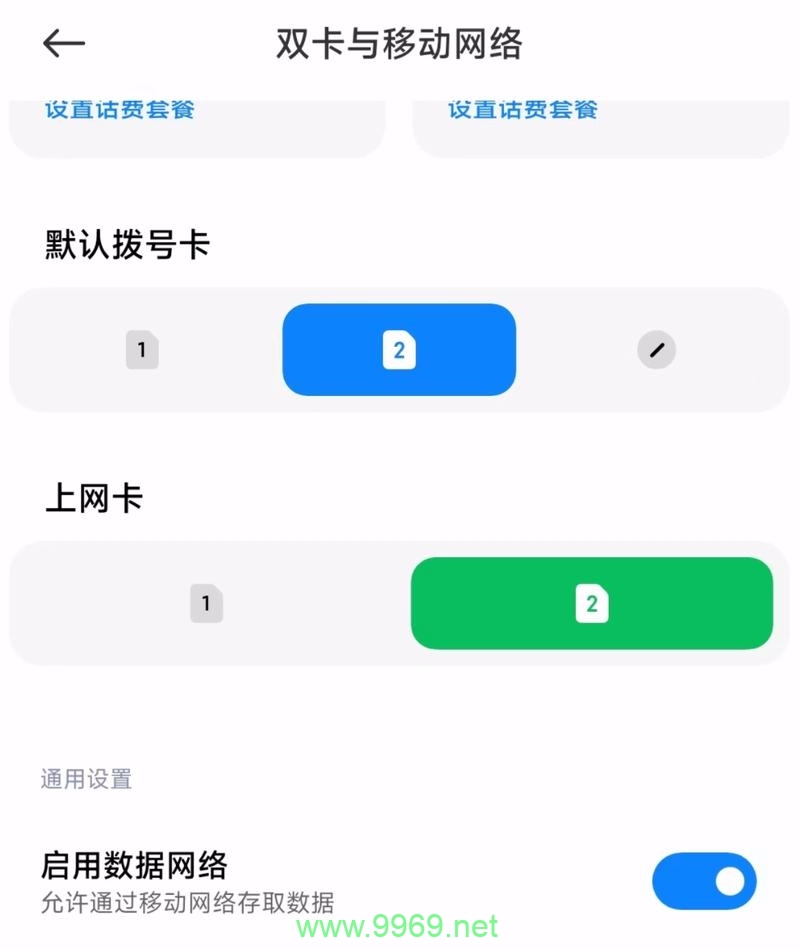Screen dimensions: 800x949
Task: Tap the 双卡与移动网络 title bar
Action: (x=399, y=44)
